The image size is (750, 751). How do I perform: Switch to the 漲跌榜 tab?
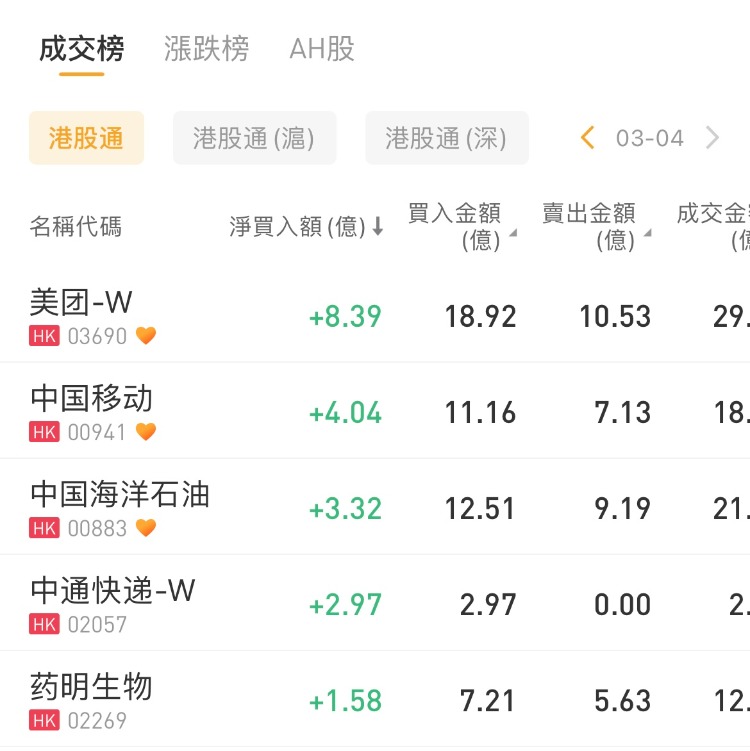point(206,49)
